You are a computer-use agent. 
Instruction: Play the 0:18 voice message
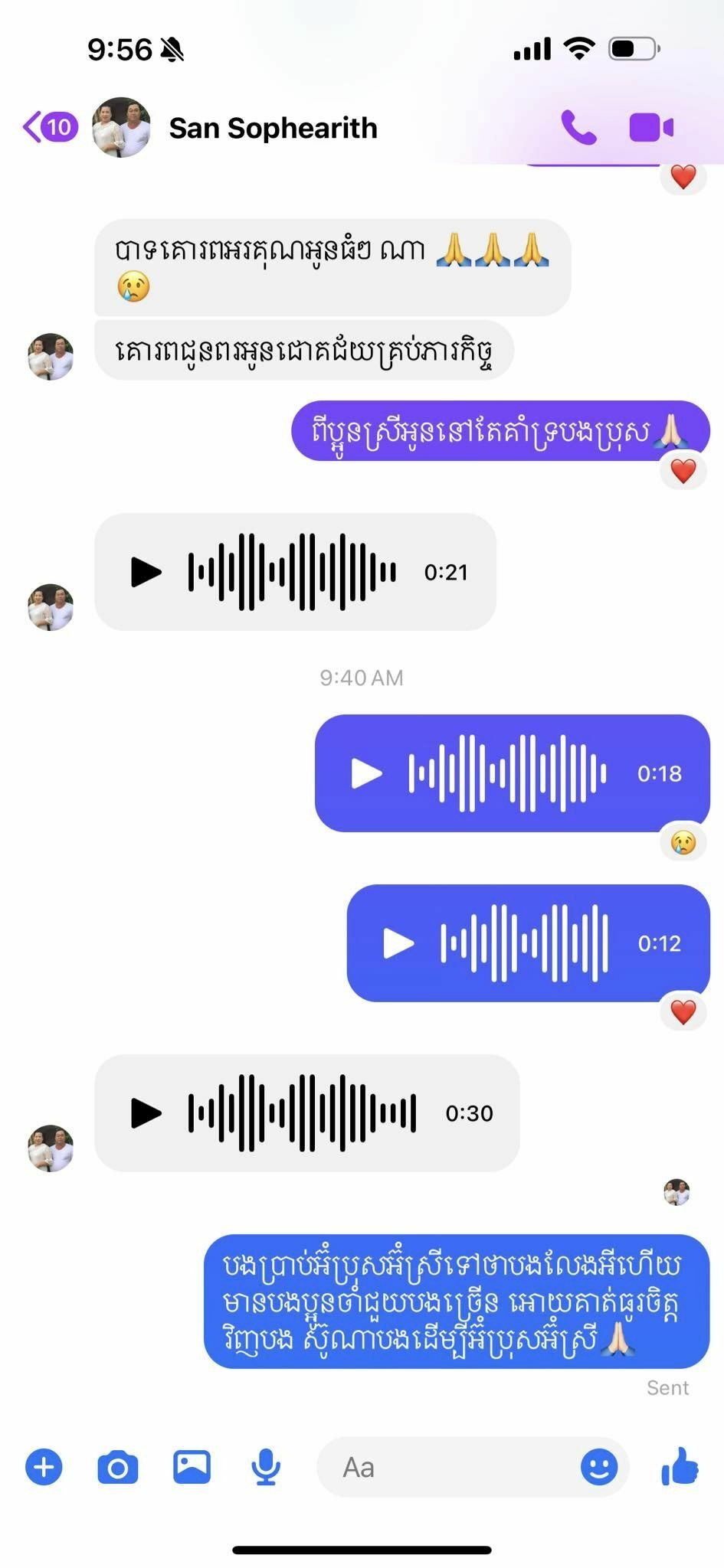coord(366,773)
